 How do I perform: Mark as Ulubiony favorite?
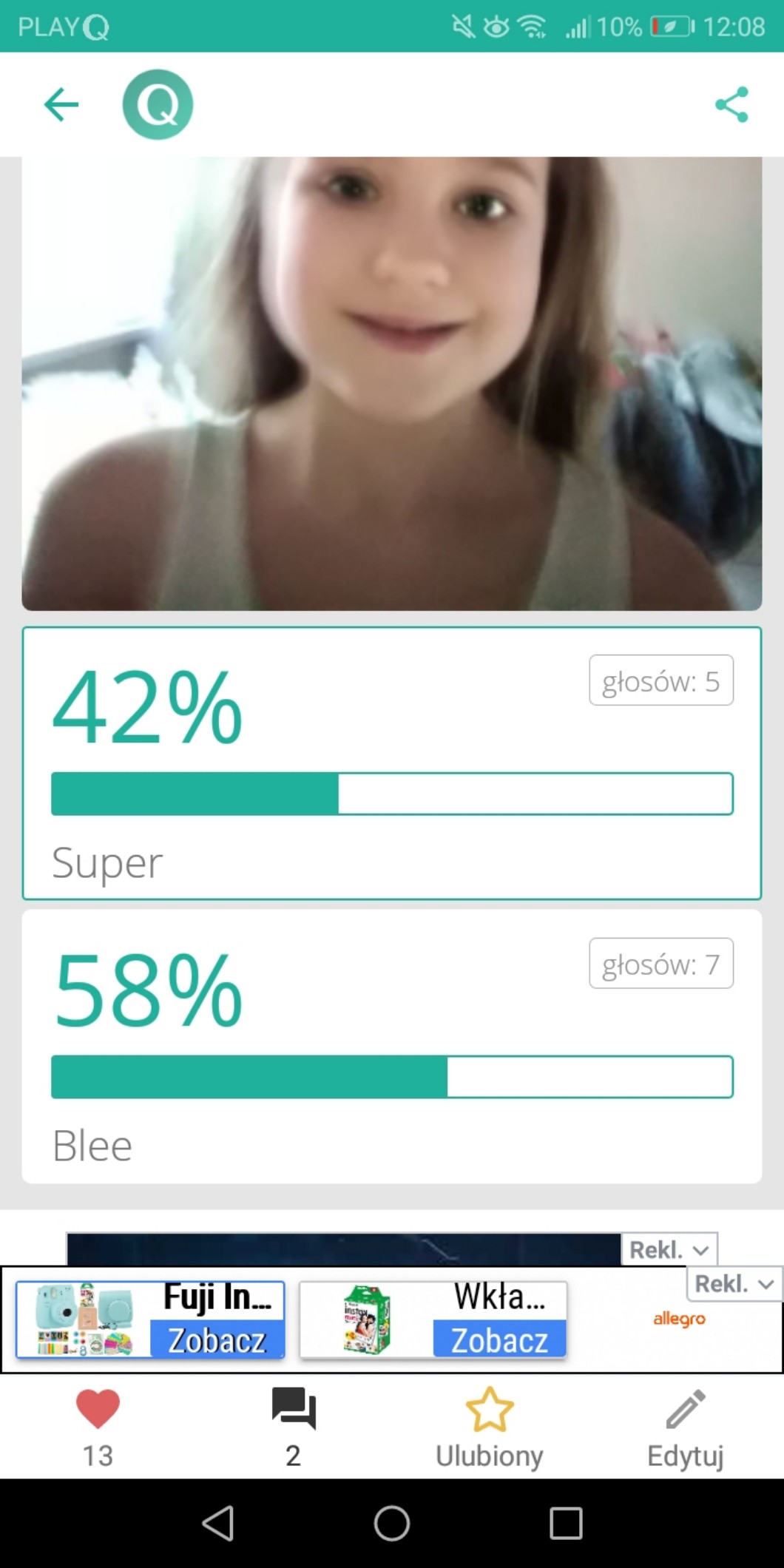coord(490,1427)
